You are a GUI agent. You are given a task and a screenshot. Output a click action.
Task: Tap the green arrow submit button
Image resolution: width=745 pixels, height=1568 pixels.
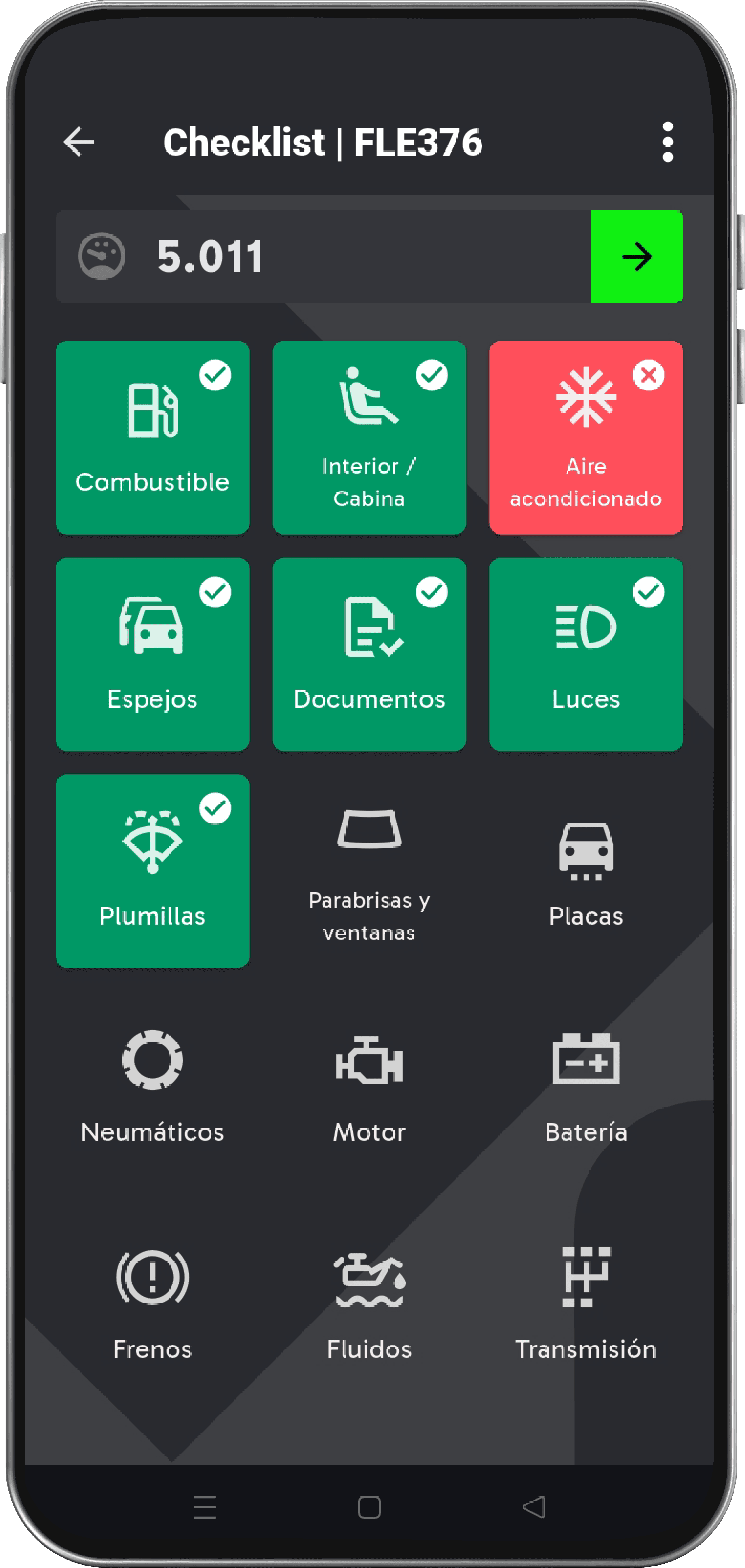coord(637,256)
